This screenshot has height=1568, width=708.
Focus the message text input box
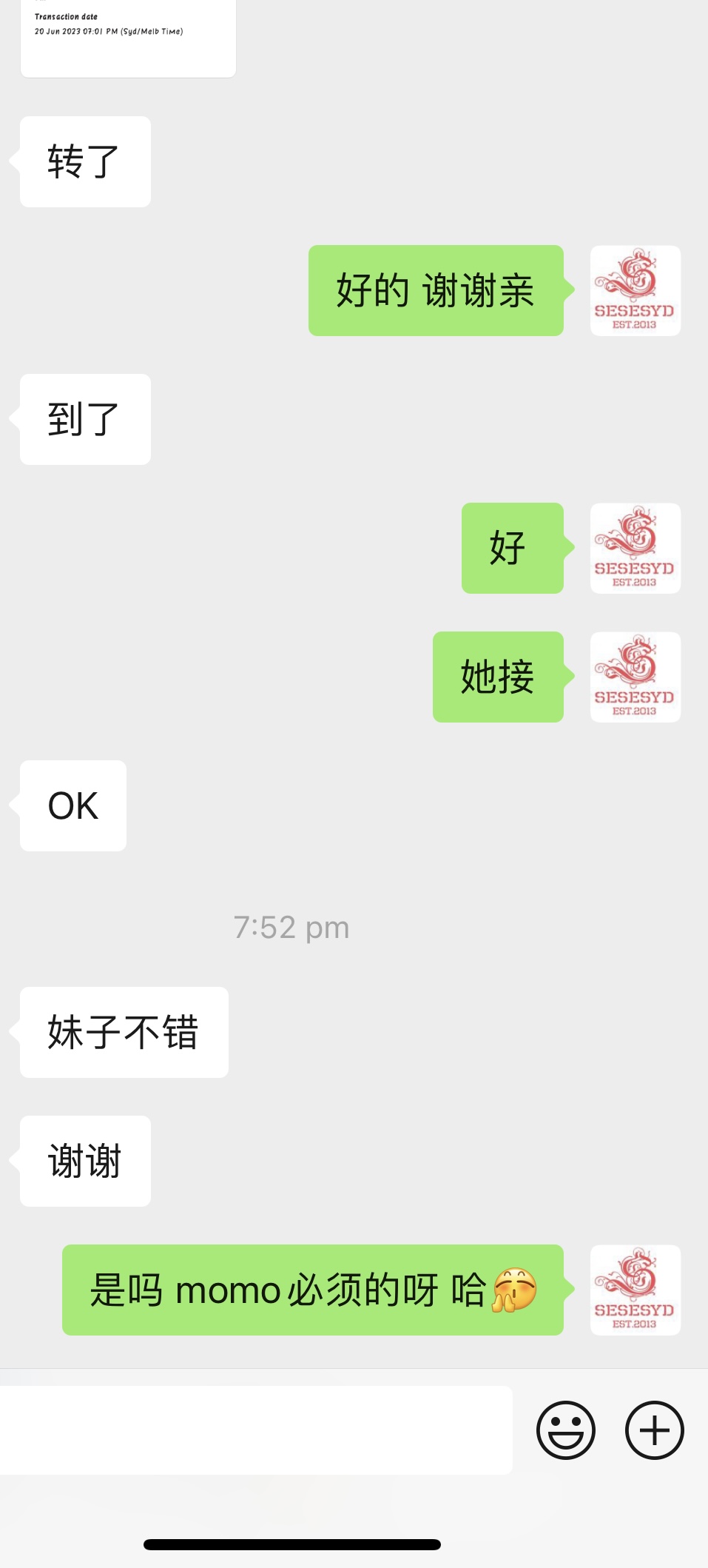(x=255, y=1430)
